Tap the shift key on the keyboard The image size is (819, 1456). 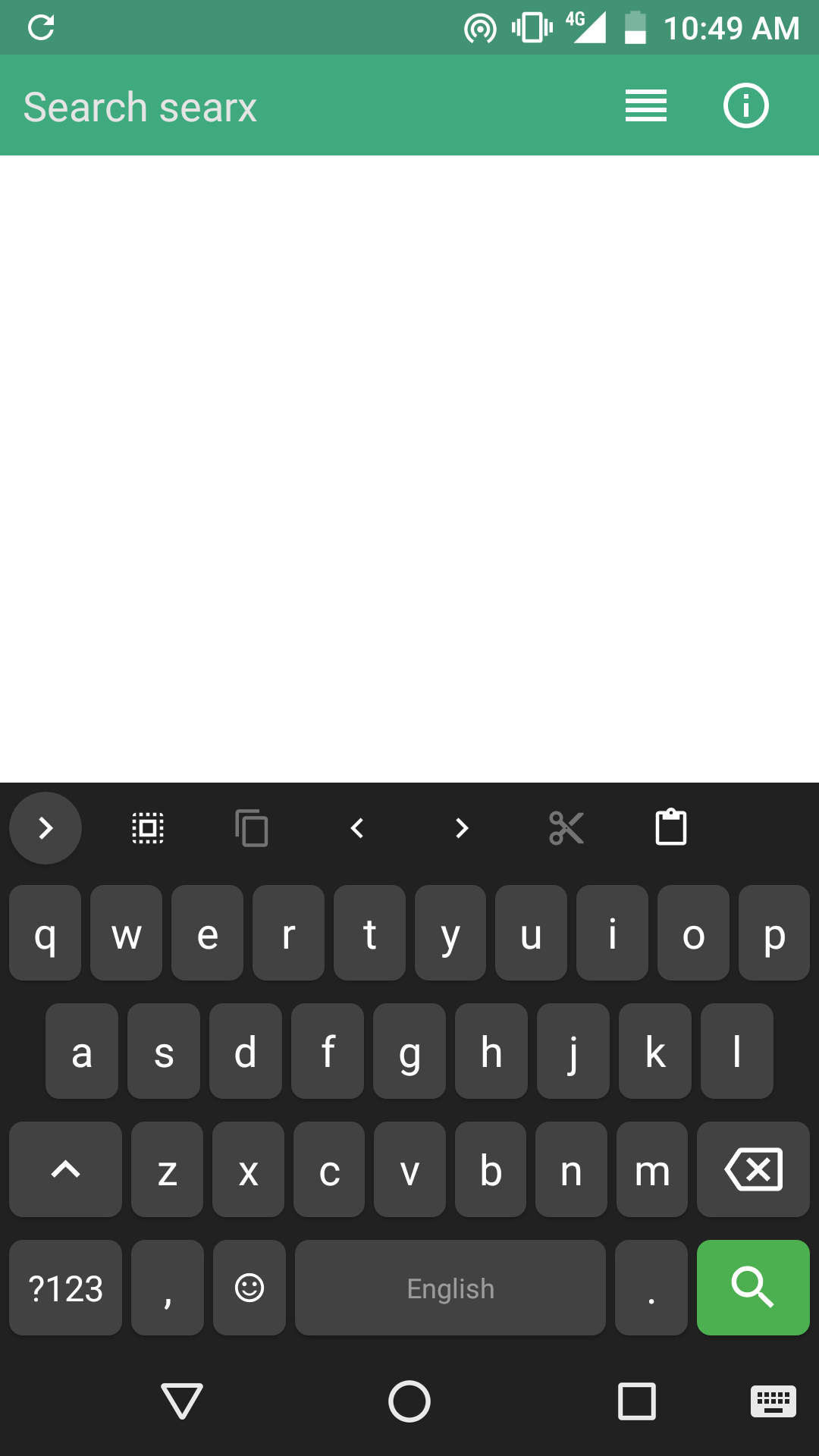click(65, 1169)
